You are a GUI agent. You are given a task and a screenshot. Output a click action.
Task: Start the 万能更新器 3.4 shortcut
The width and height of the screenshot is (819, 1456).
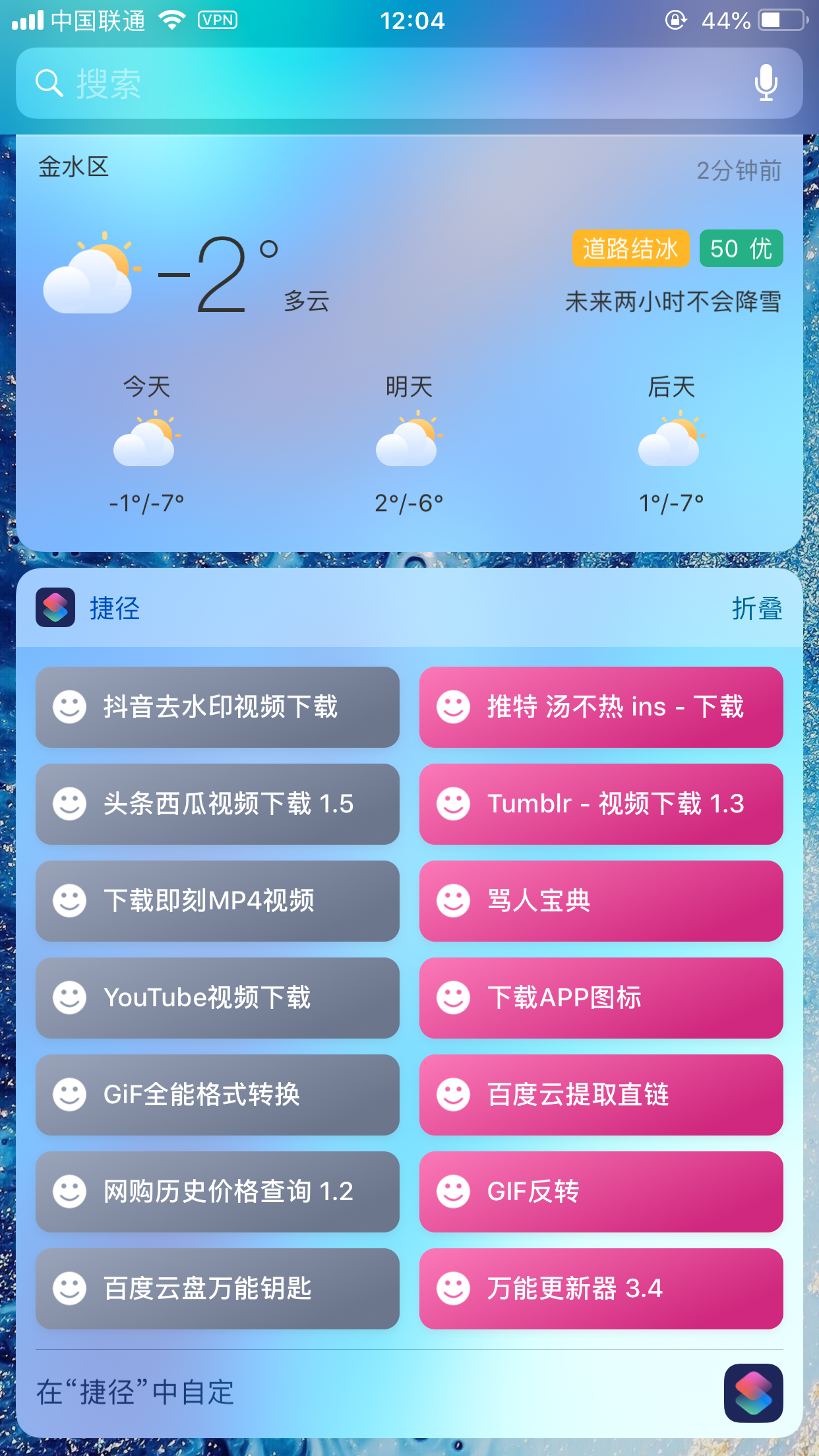pos(601,1289)
